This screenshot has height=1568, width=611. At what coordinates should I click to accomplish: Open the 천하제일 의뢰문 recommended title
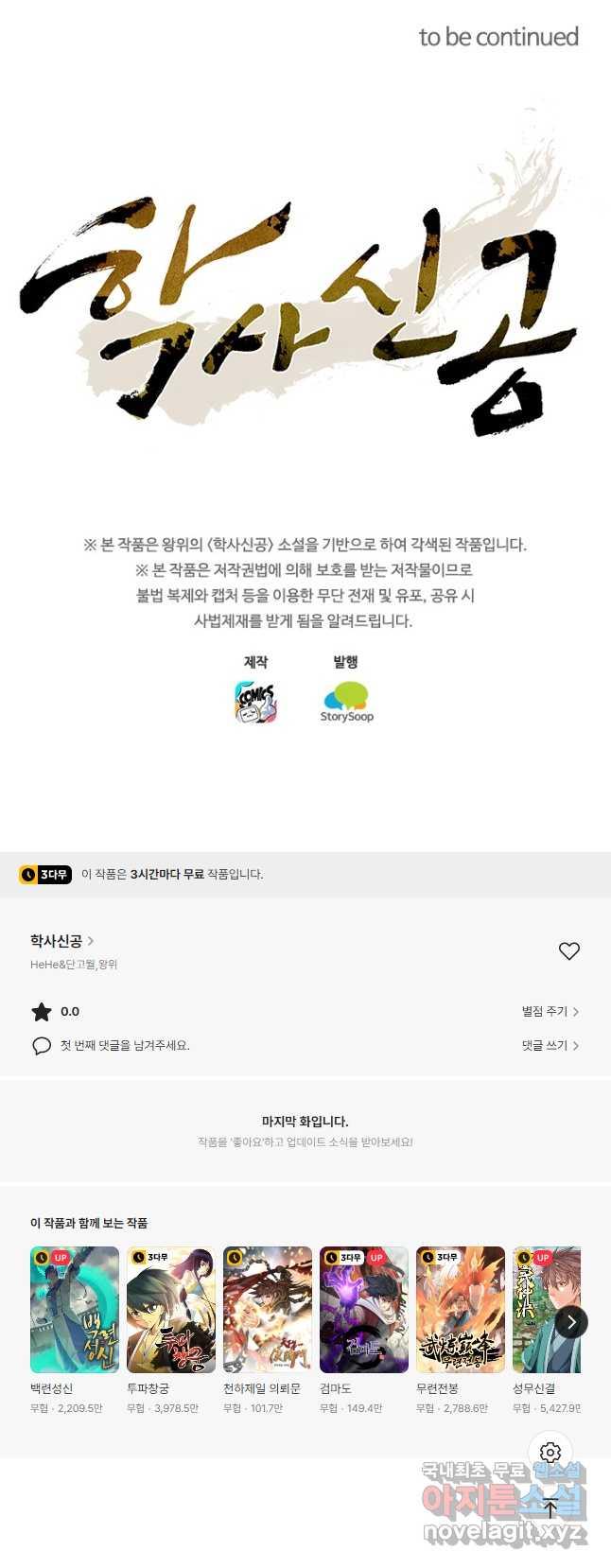pos(268,1310)
